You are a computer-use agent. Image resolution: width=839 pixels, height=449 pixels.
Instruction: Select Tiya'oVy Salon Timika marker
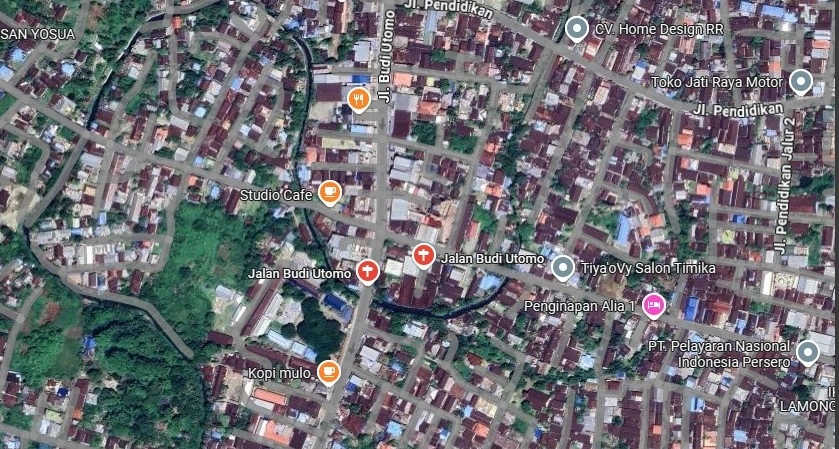tap(563, 267)
